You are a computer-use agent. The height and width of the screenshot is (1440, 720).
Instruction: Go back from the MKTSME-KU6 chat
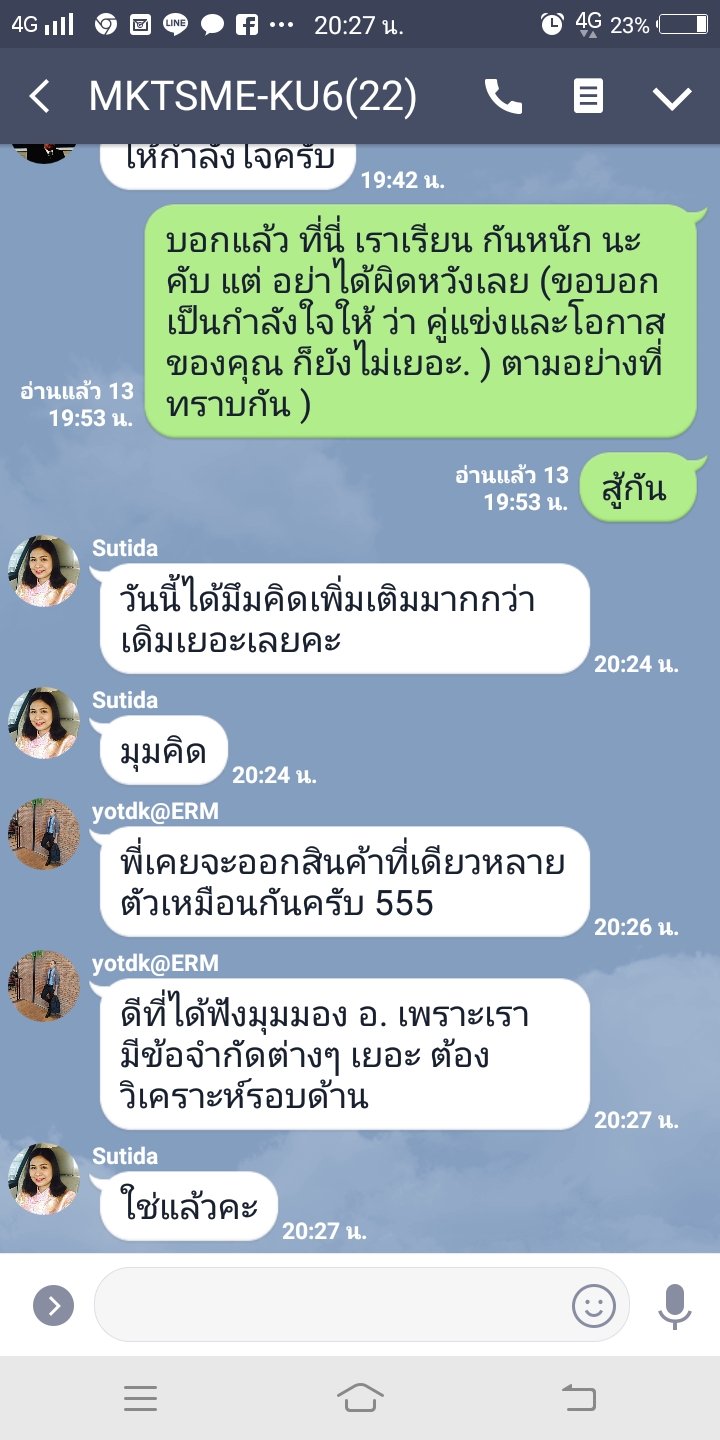(40, 97)
